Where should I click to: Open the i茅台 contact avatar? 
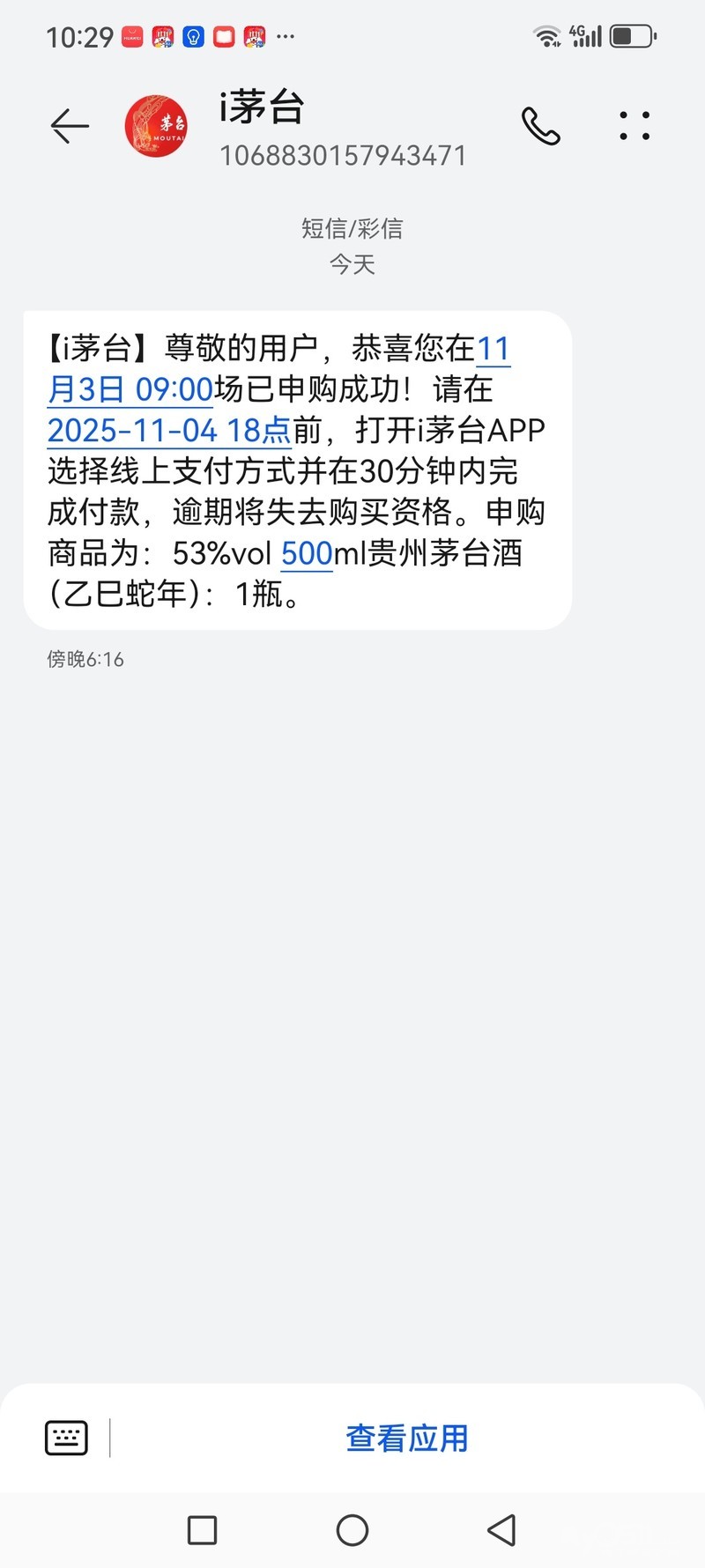click(156, 127)
